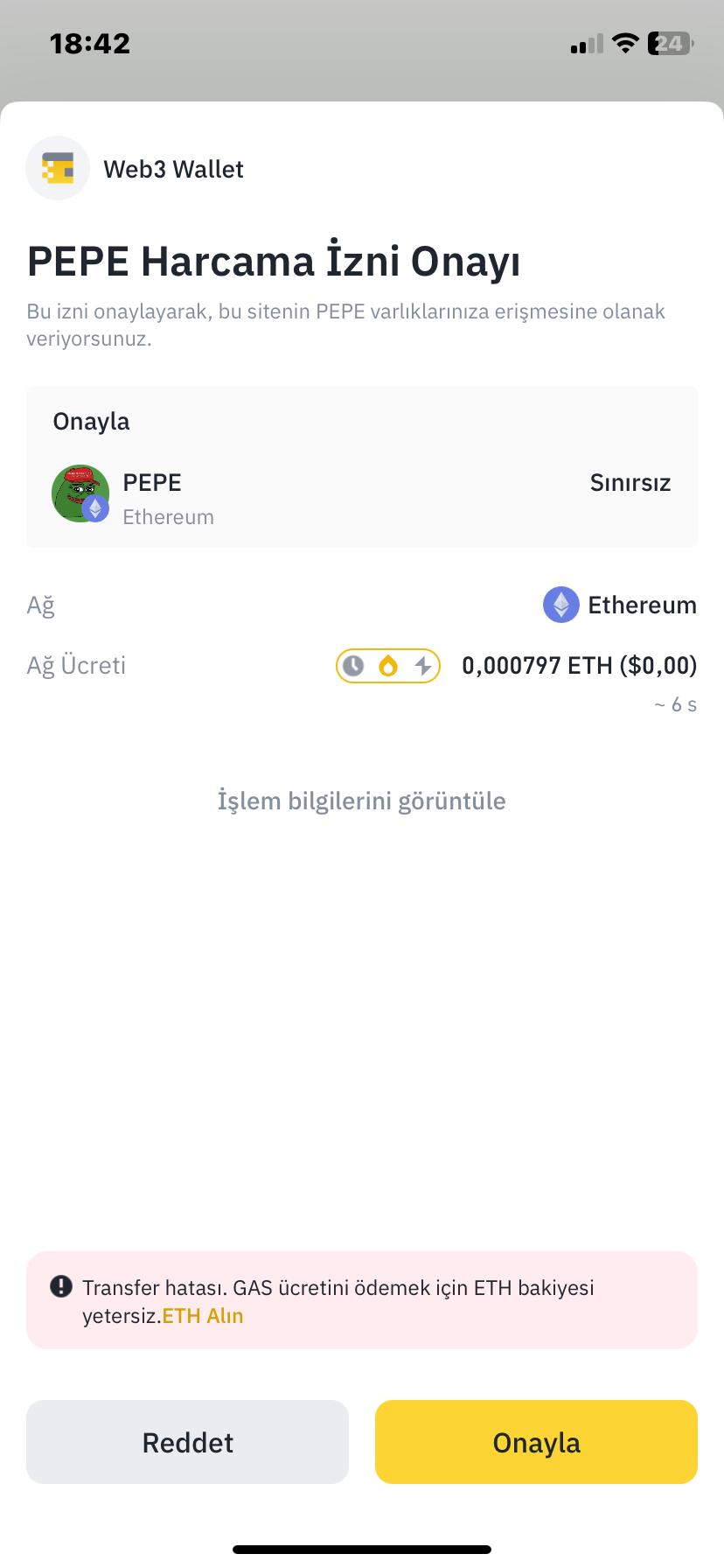Screen dimensions: 724x1568
Task: Click the Sınırsız spending limit value
Action: click(630, 482)
